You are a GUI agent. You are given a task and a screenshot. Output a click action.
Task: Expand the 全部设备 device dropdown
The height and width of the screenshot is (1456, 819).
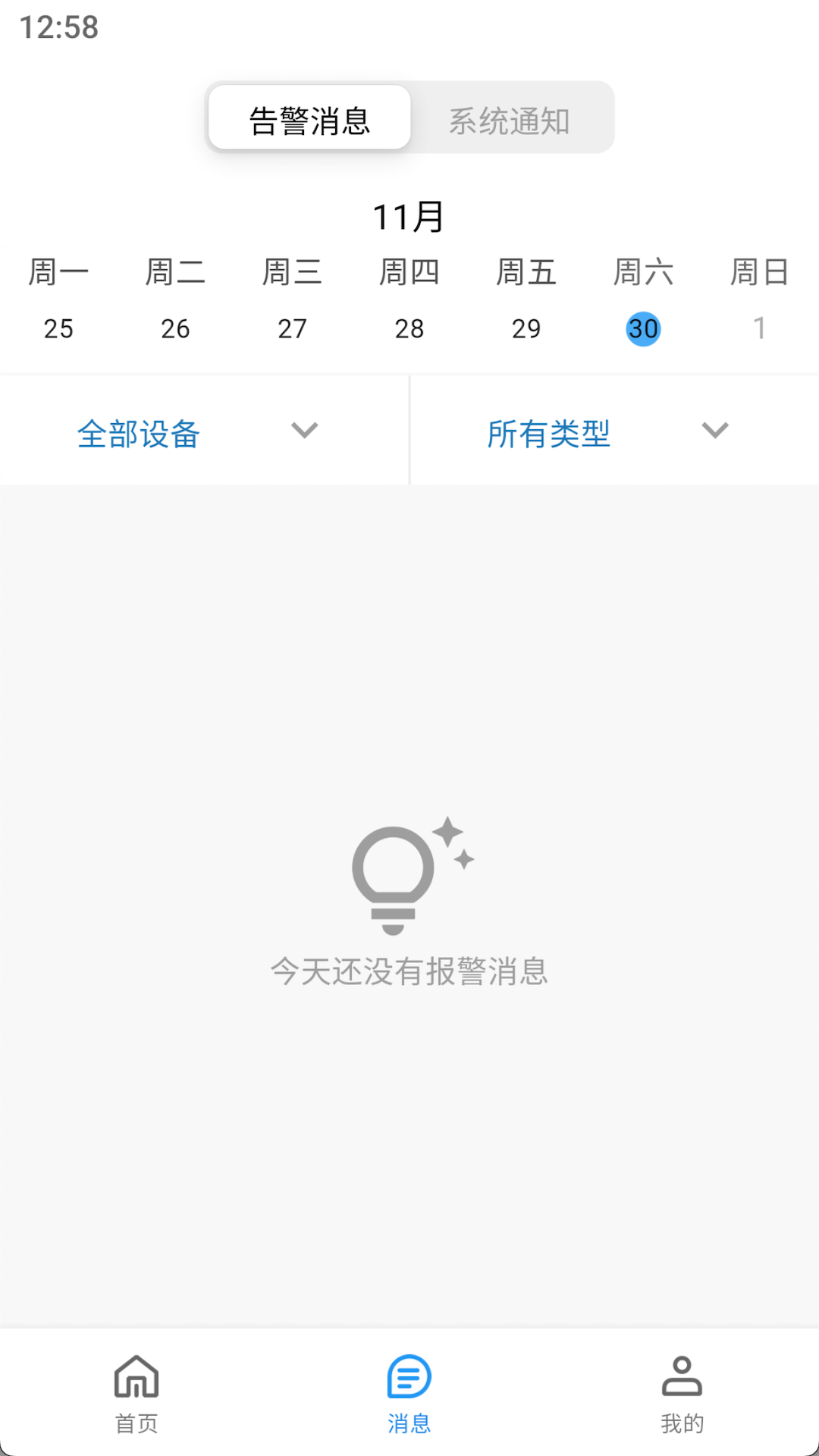140,432
